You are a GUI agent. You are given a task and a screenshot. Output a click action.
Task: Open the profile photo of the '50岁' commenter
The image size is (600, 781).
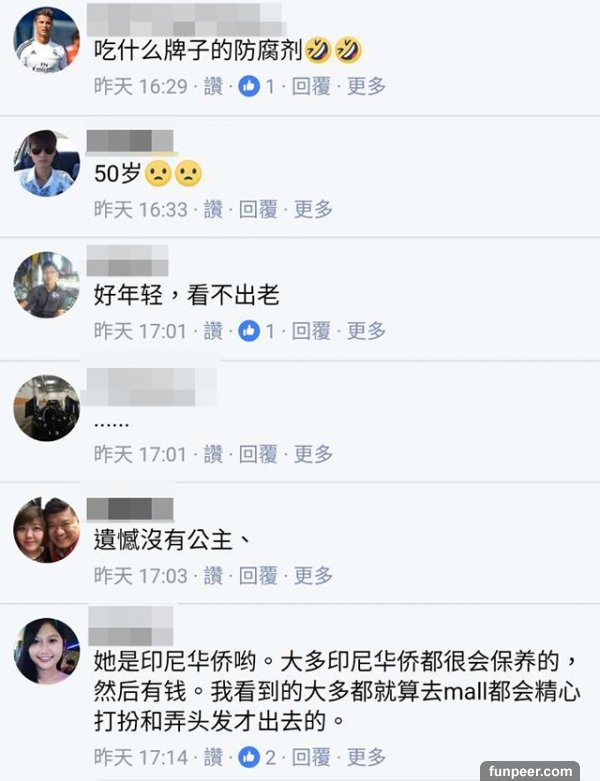click(46, 162)
